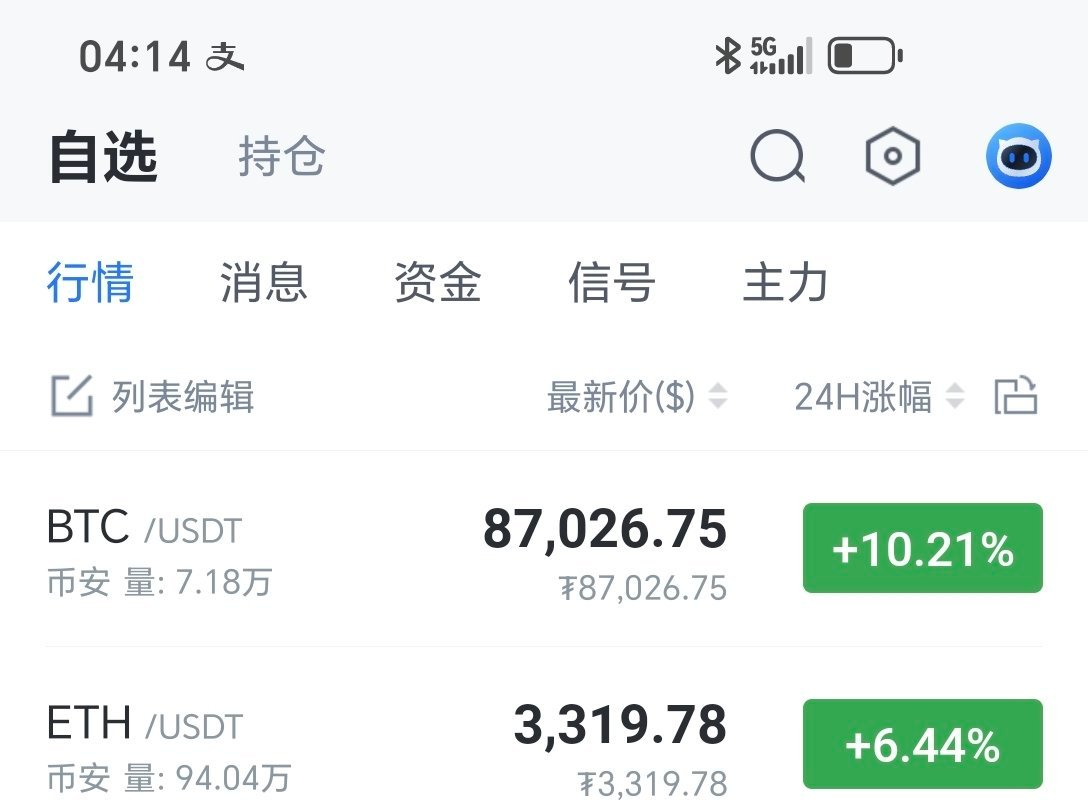Image resolution: width=1088 pixels, height=806 pixels.
Task: Sort by 24H涨幅
Action: pyautogui.click(x=878, y=397)
